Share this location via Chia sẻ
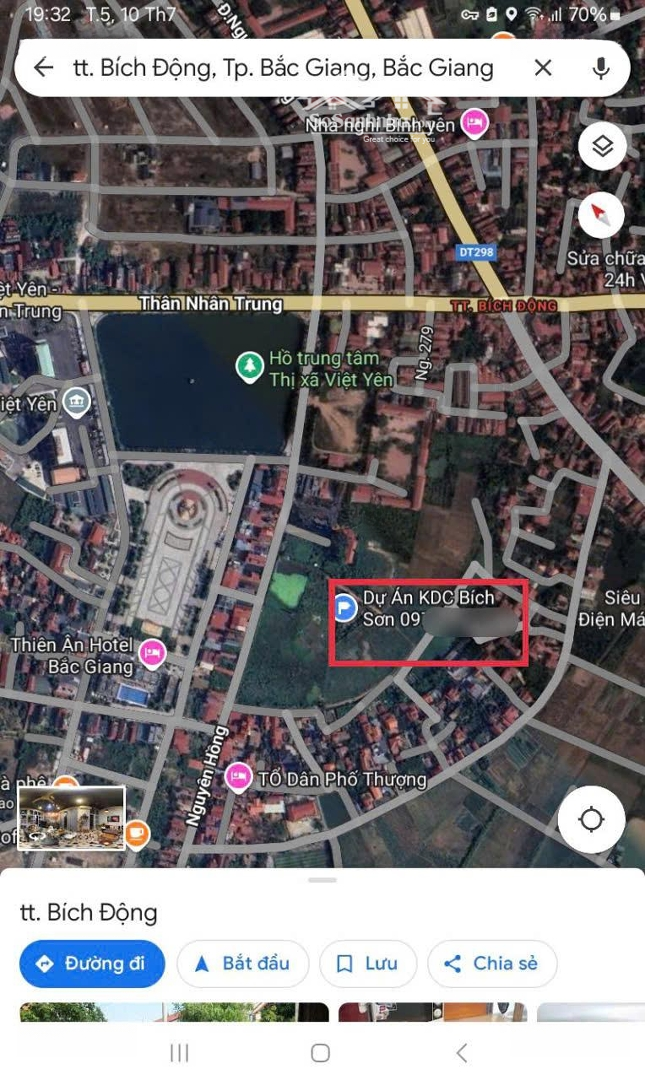 coord(492,964)
